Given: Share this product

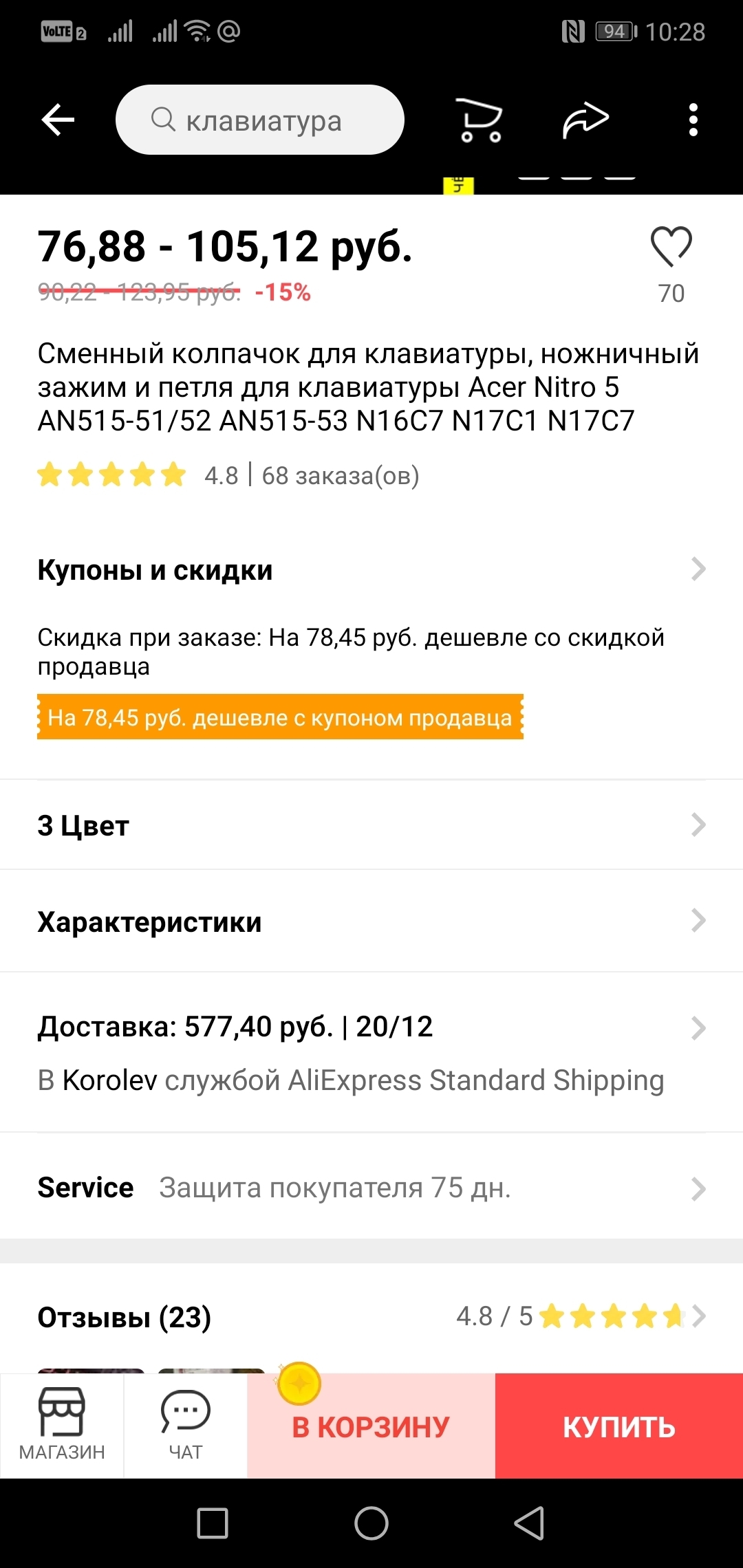Looking at the screenshot, I should click(x=585, y=120).
